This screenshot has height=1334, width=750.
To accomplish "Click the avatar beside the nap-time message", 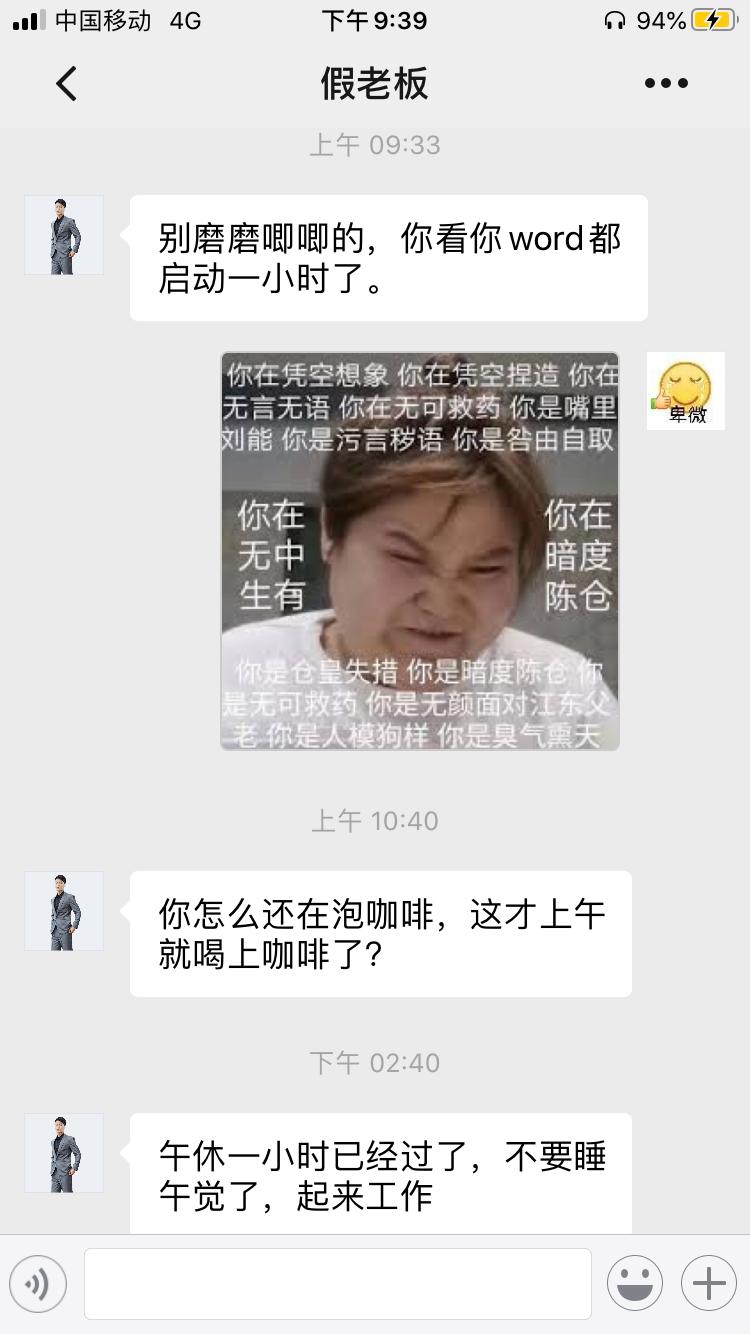I will point(63,1153).
